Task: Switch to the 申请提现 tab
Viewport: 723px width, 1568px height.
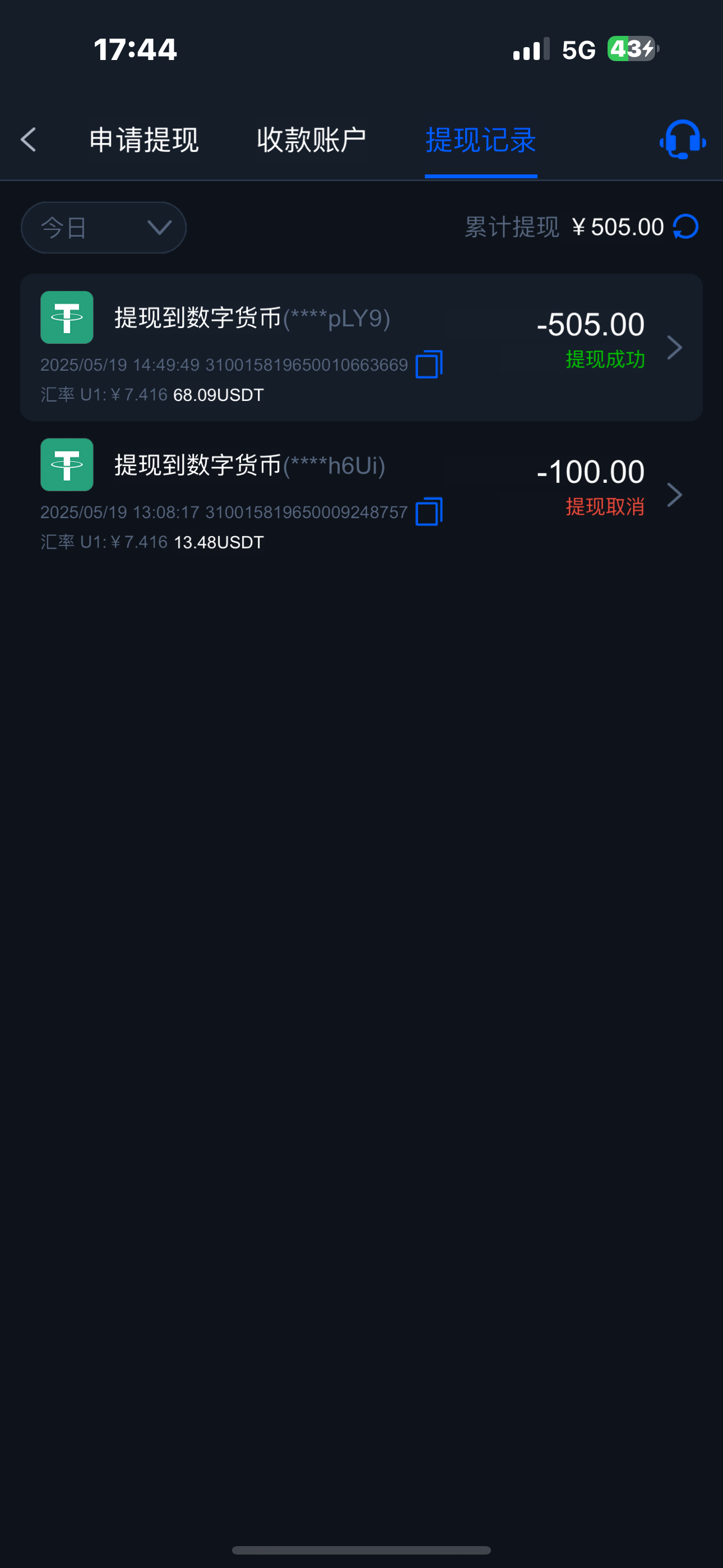Action: click(x=143, y=140)
